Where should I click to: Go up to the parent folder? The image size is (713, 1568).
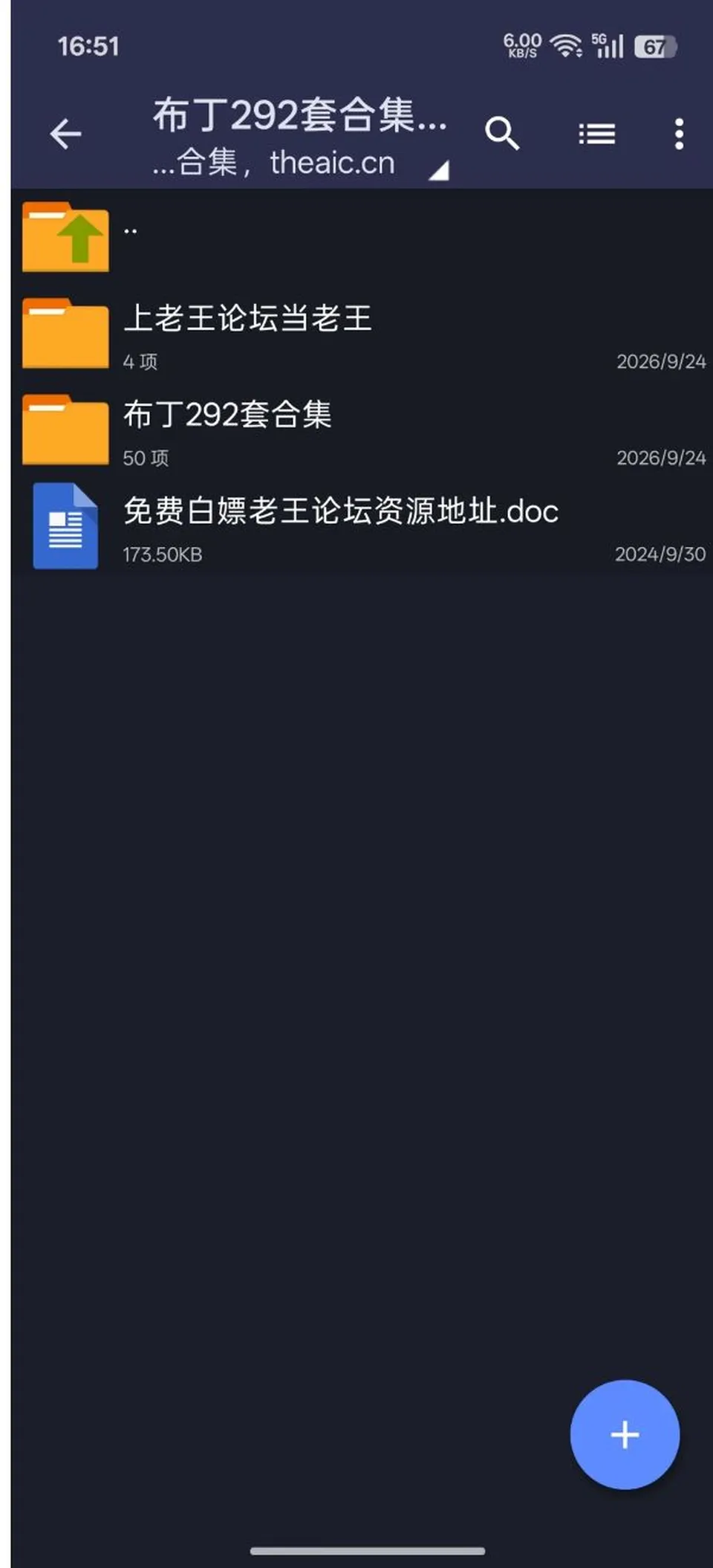pos(362,237)
